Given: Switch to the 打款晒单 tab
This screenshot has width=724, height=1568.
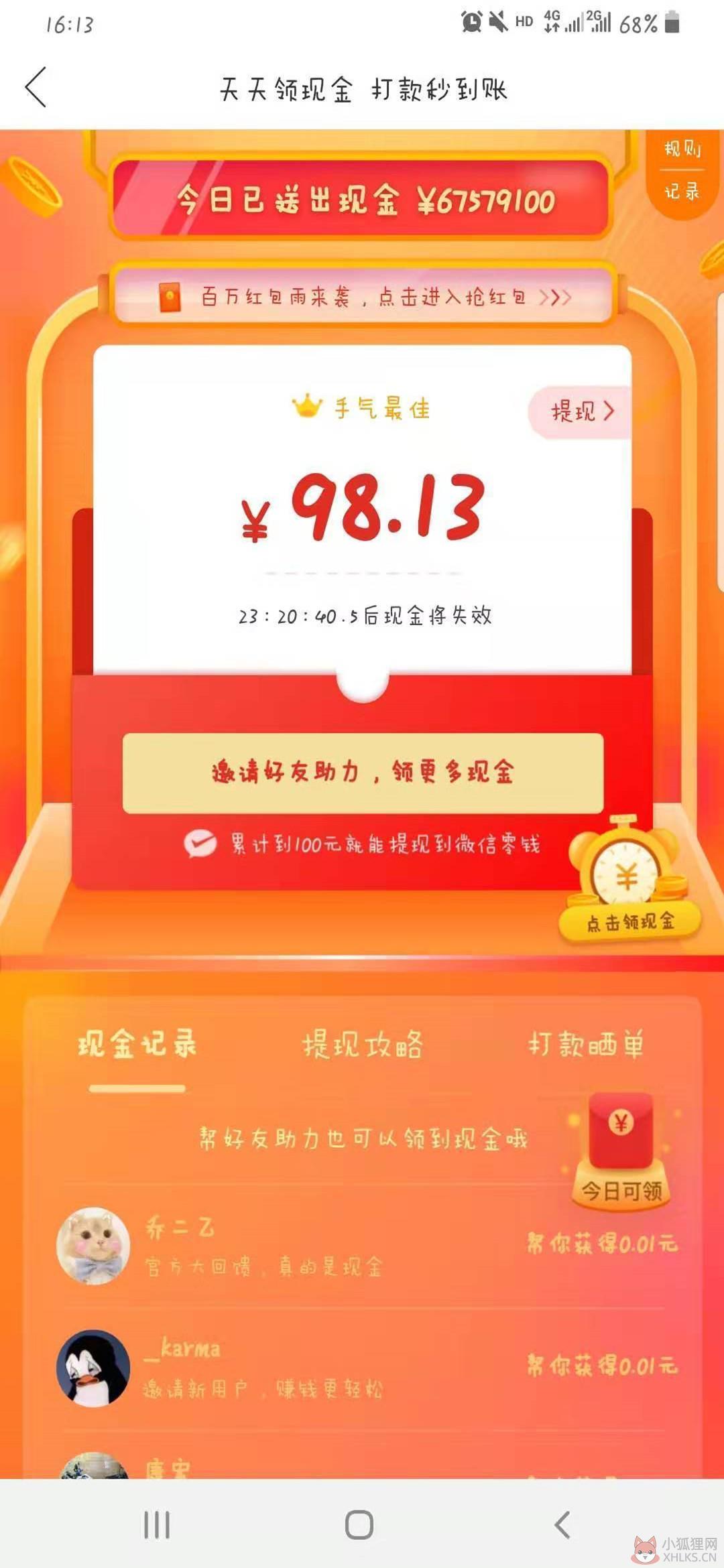Looking at the screenshot, I should point(586,1045).
